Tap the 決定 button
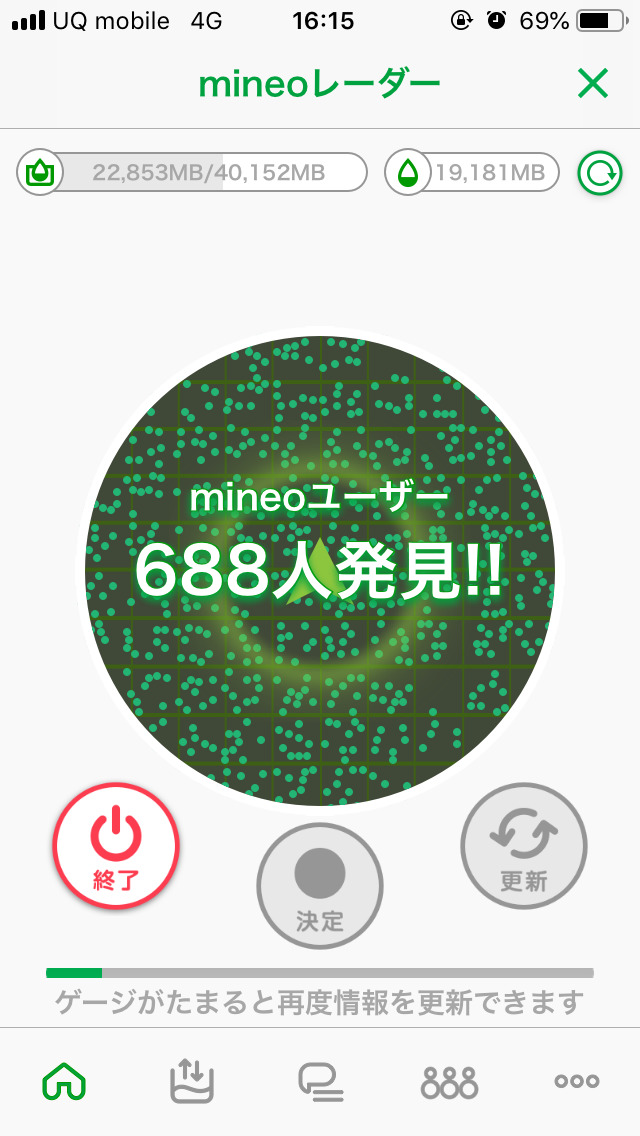The image size is (640, 1136). (x=320, y=886)
